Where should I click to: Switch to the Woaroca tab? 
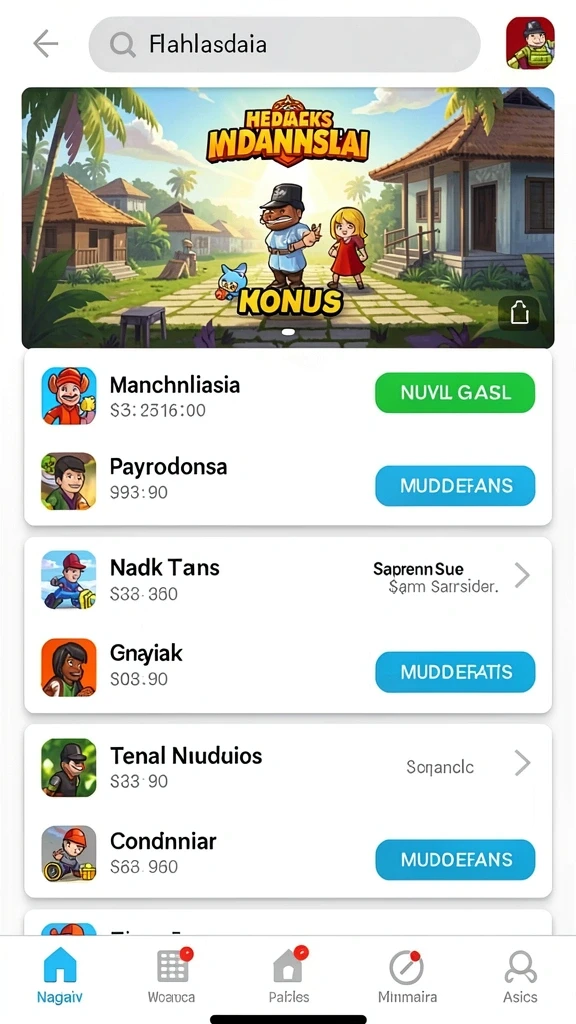point(172,976)
